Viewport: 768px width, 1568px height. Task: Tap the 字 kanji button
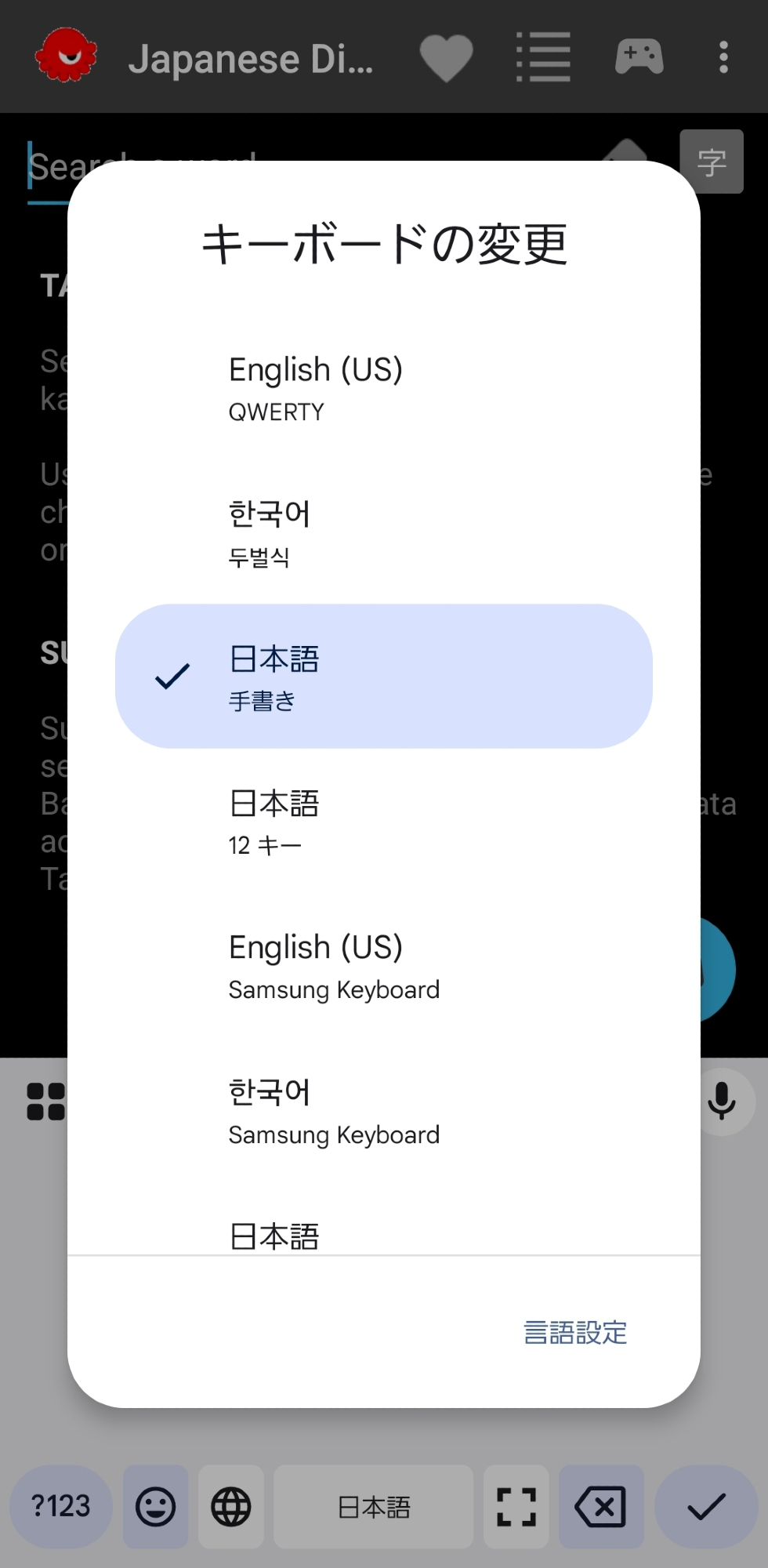point(712,162)
